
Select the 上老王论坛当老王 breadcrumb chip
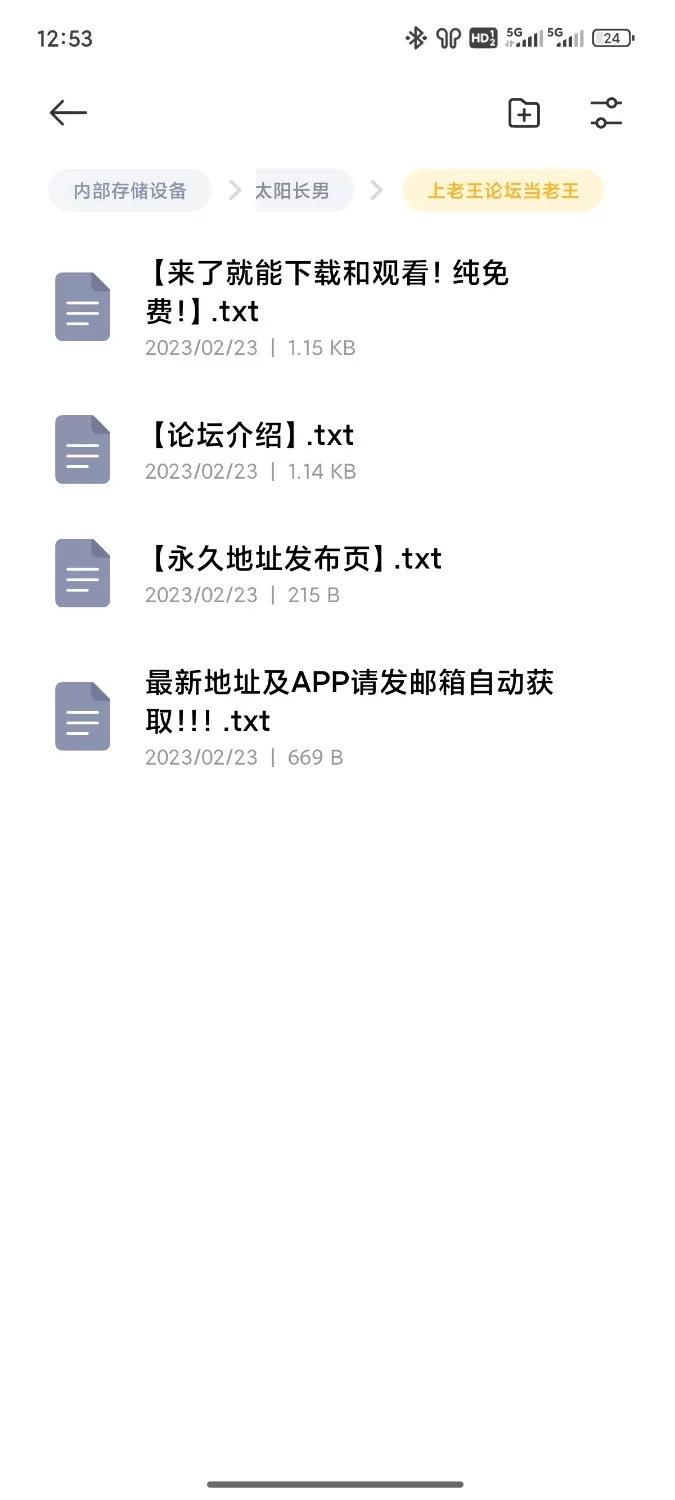click(x=503, y=190)
